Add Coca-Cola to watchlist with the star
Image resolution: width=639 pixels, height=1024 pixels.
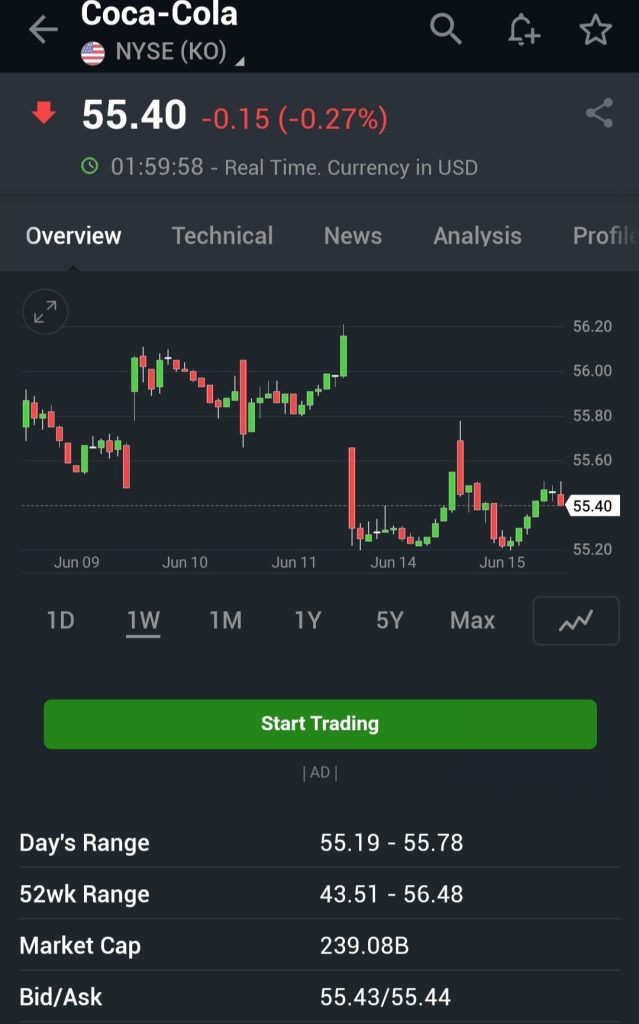point(595,31)
